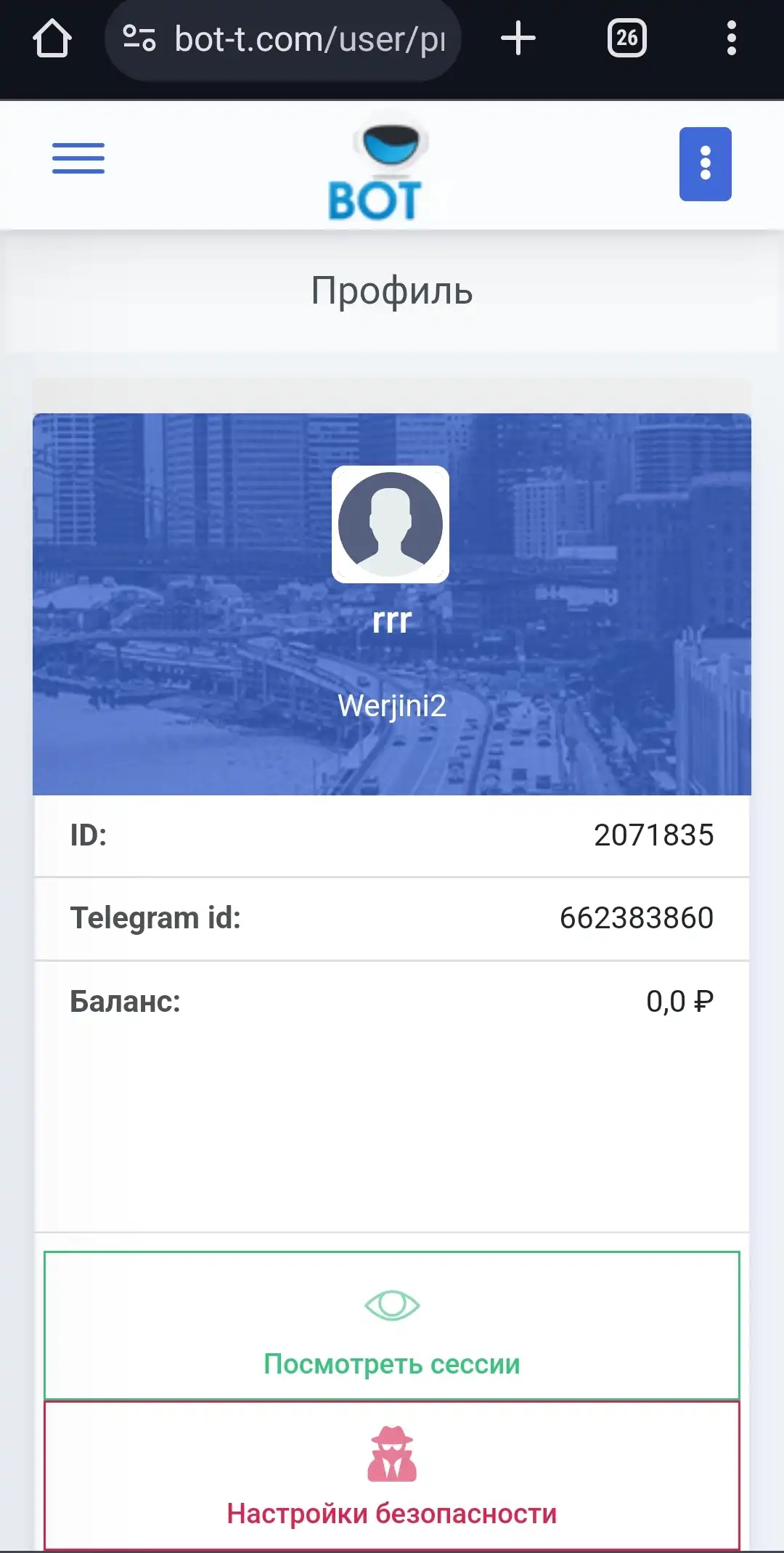
Task: Open the browser overflow menu
Action: point(732,38)
